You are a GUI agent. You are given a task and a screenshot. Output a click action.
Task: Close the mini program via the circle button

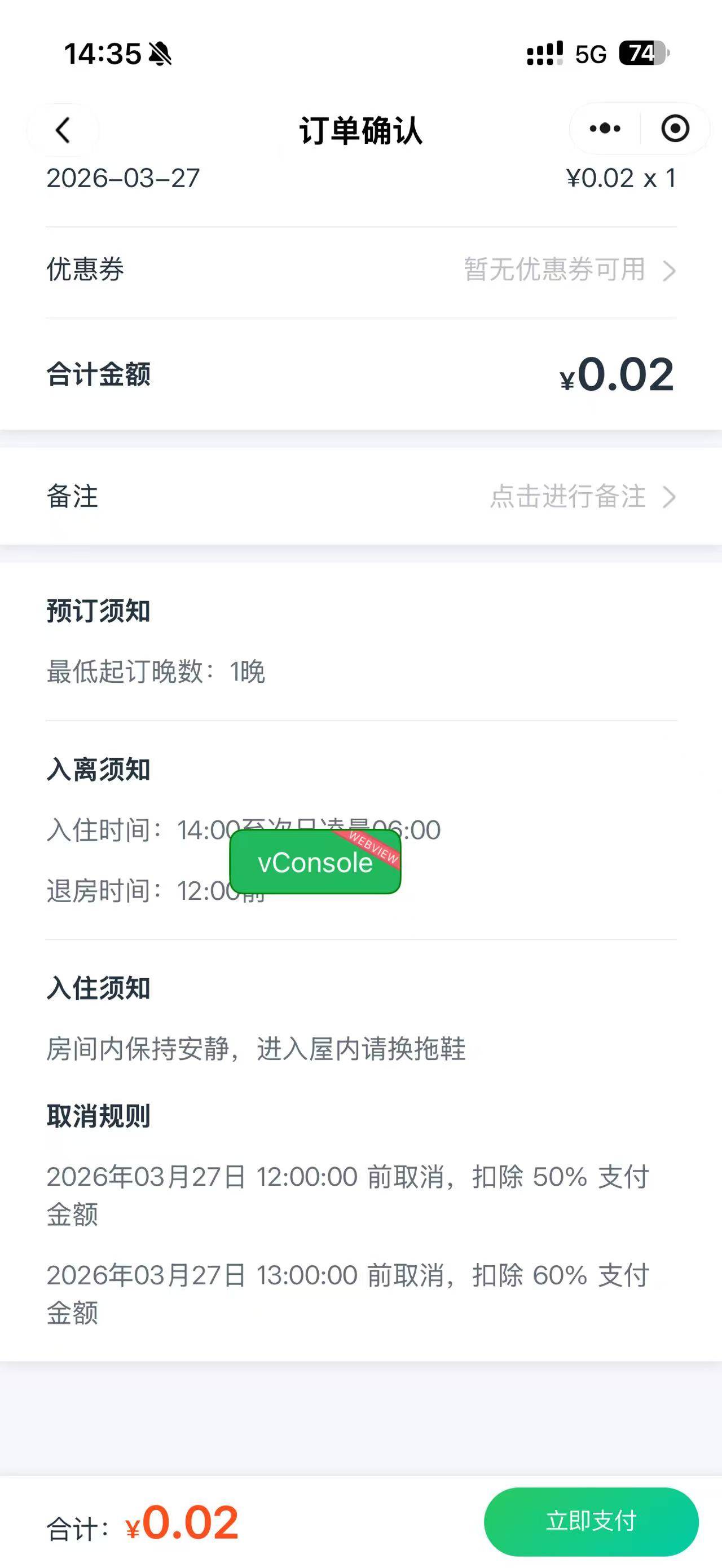coord(675,129)
